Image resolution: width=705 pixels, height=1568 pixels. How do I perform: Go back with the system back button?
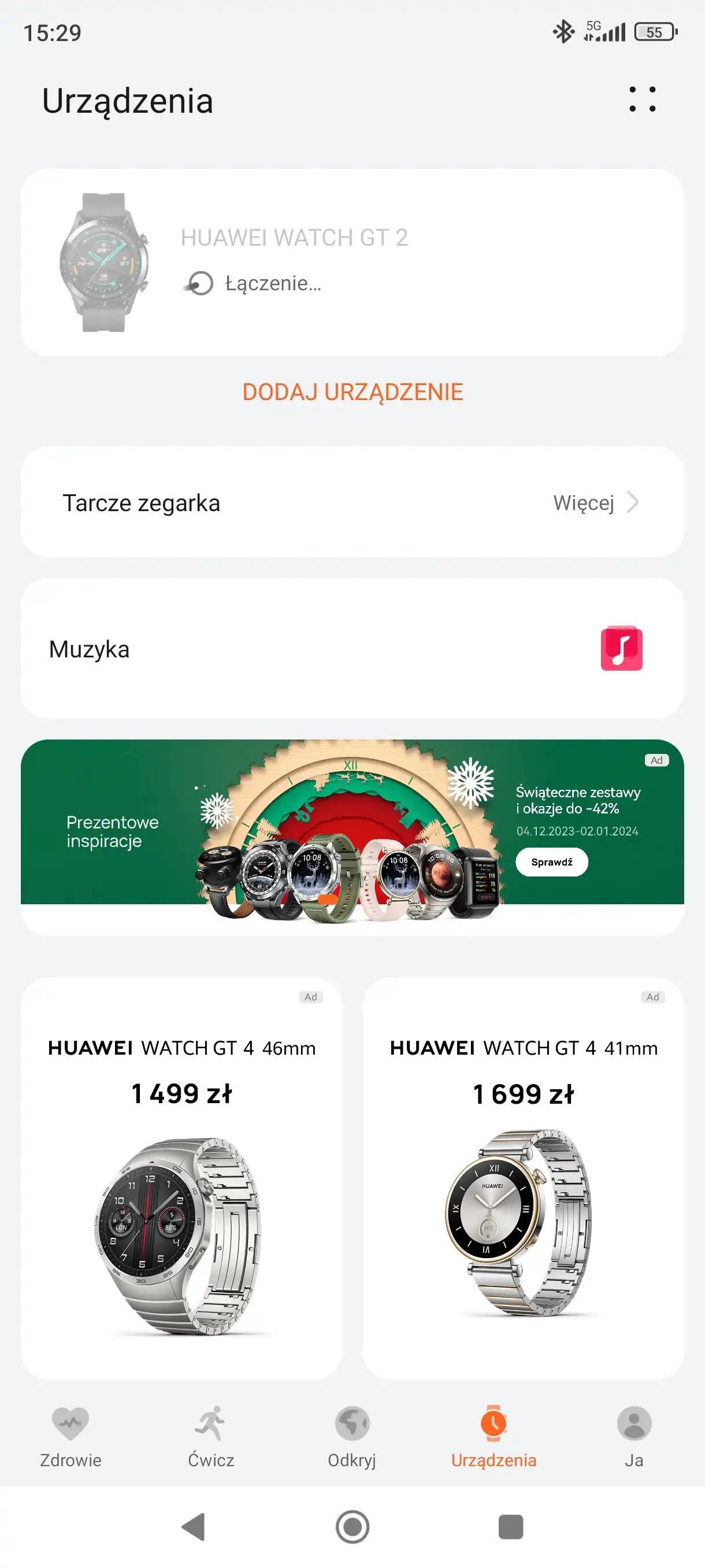(194, 1526)
